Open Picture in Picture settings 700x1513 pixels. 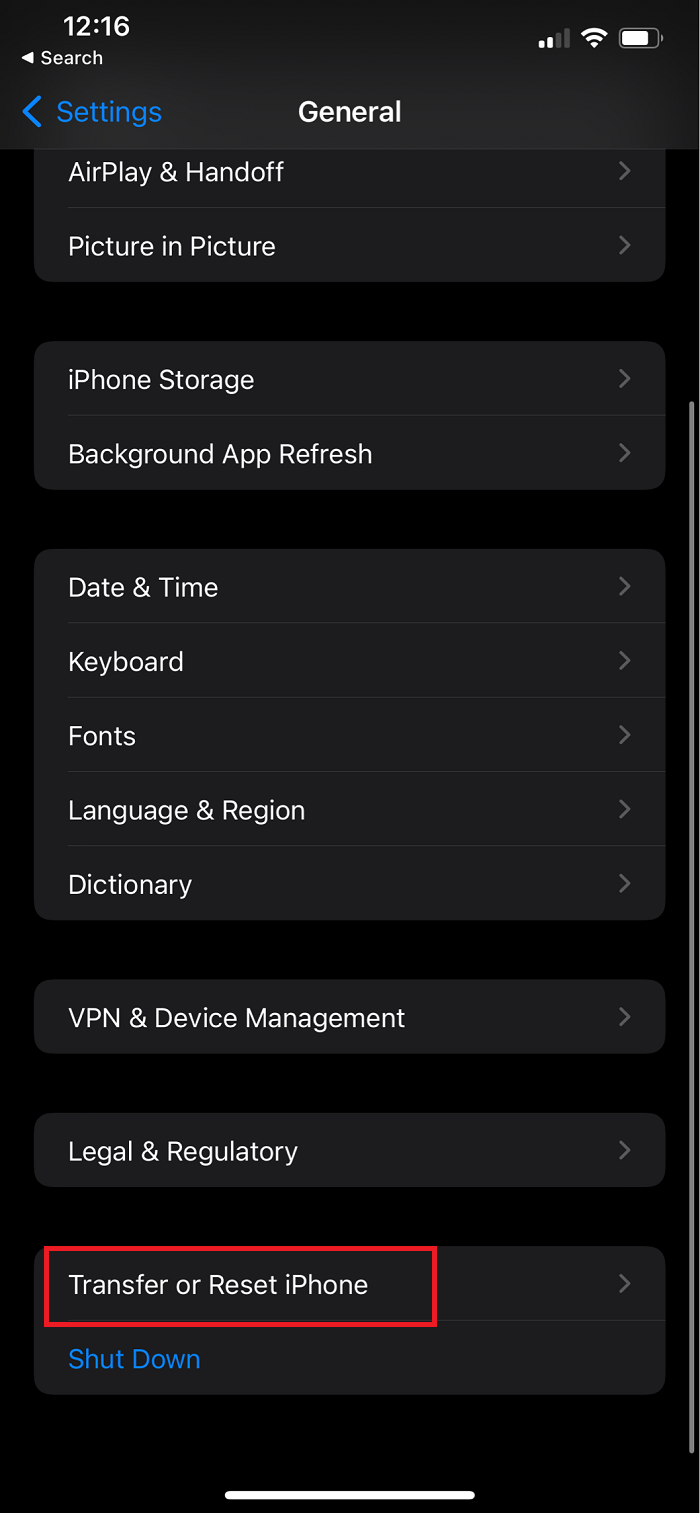click(x=350, y=245)
